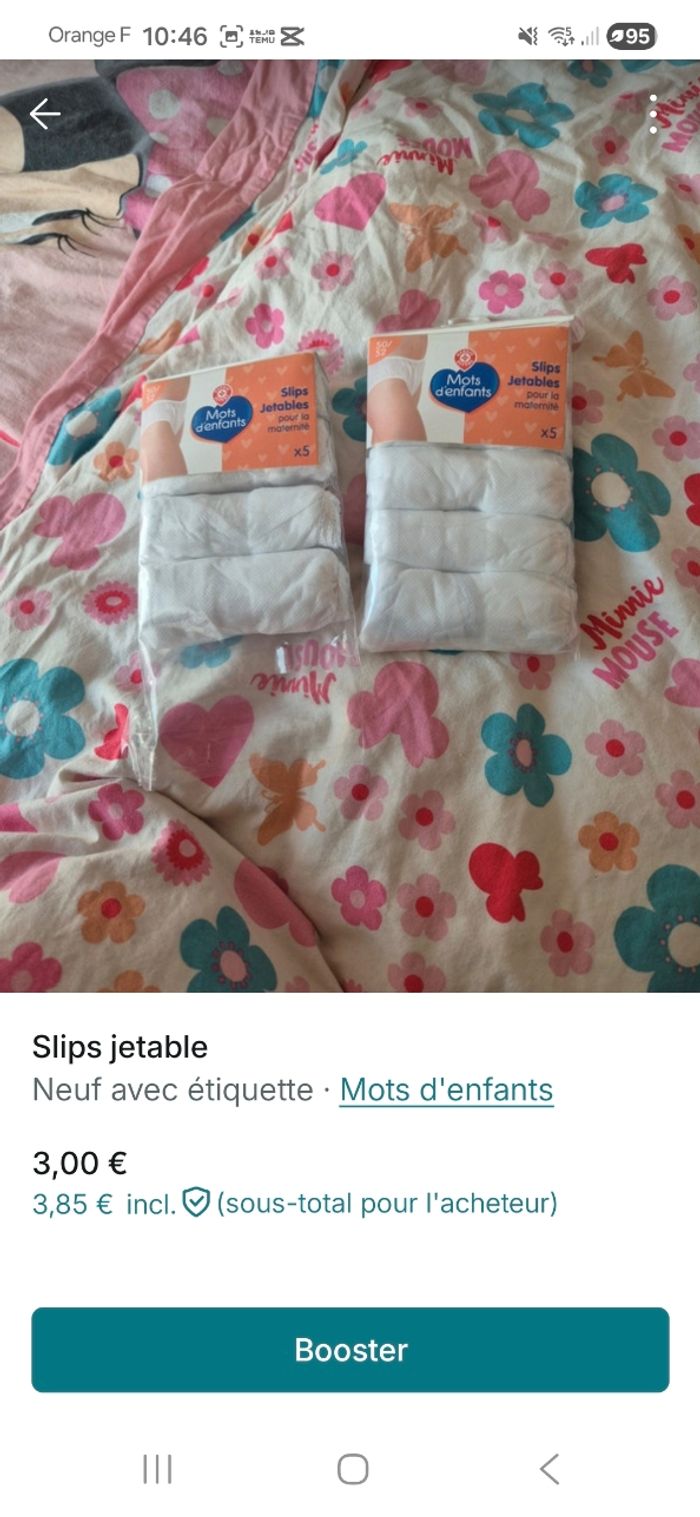Open the three-dot overflow menu
This screenshot has height=1517, width=700.
tap(653, 115)
